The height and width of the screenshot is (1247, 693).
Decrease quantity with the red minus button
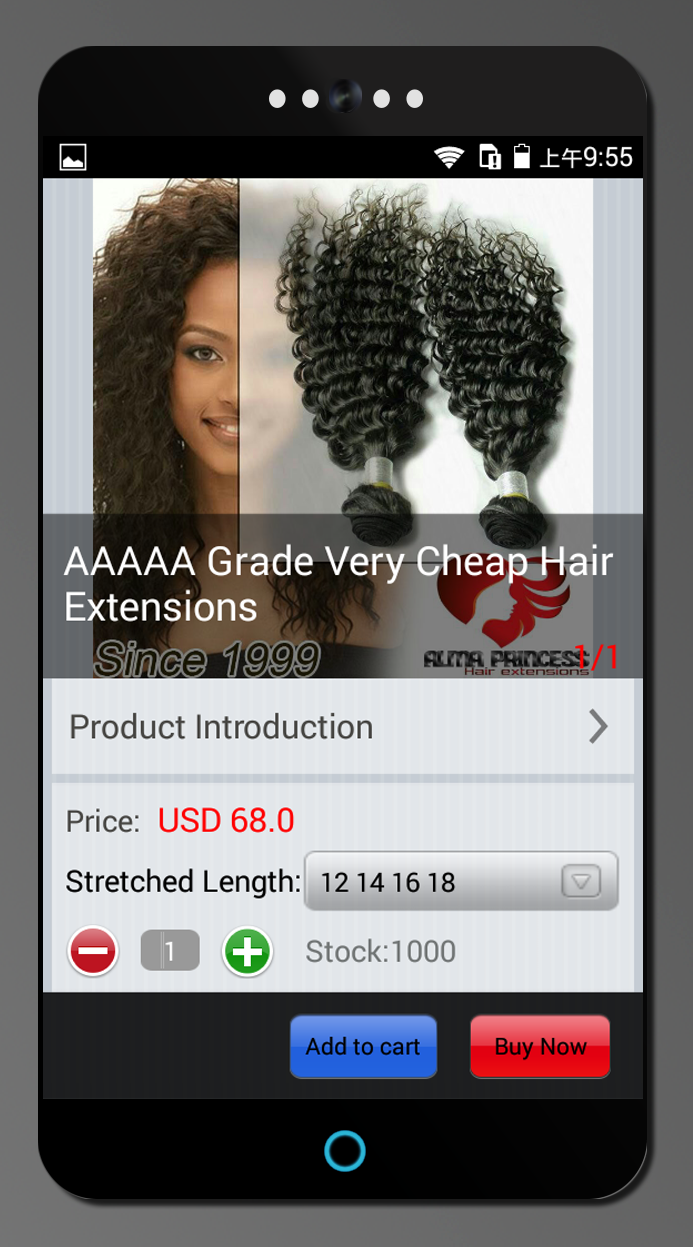[x=93, y=950]
